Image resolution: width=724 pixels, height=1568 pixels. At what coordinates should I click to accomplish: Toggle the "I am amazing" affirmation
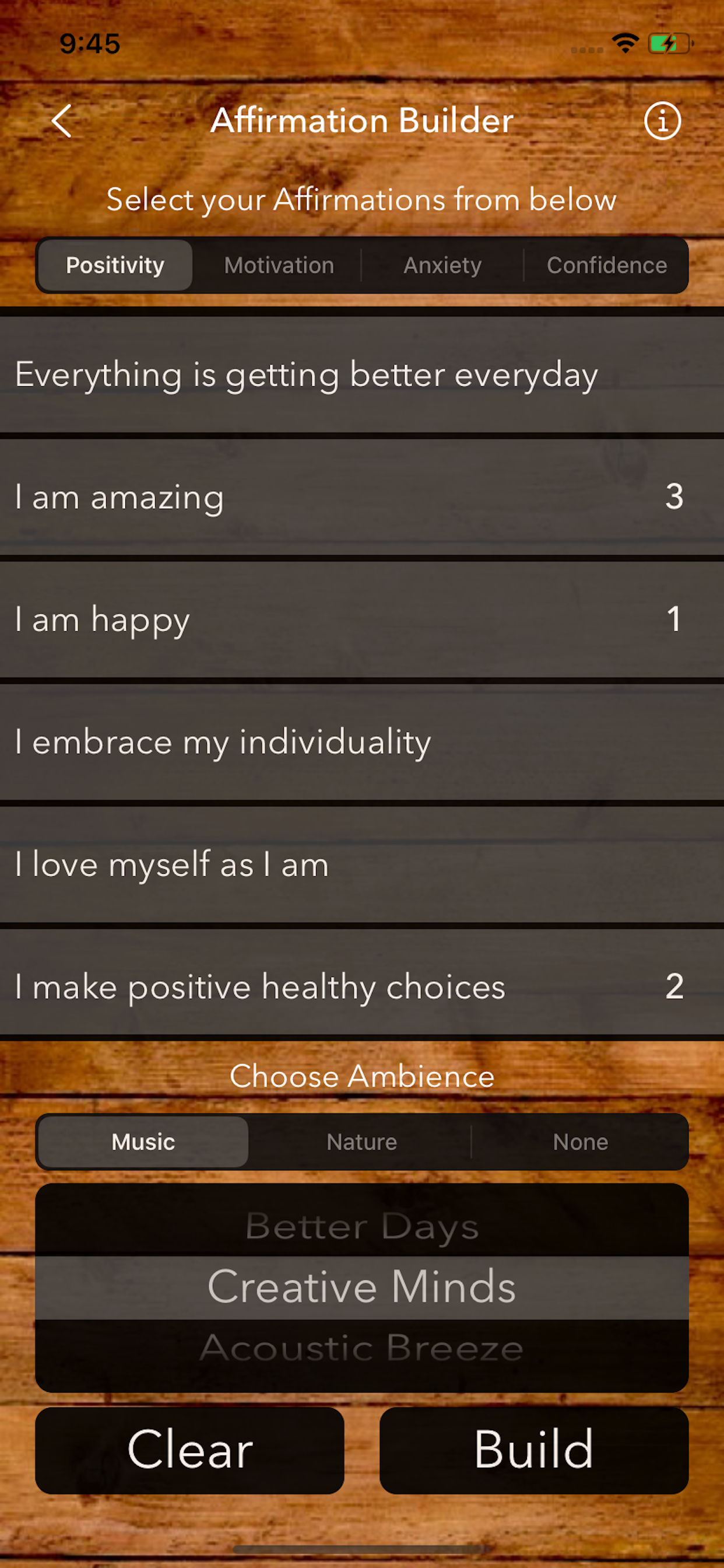tap(362, 496)
